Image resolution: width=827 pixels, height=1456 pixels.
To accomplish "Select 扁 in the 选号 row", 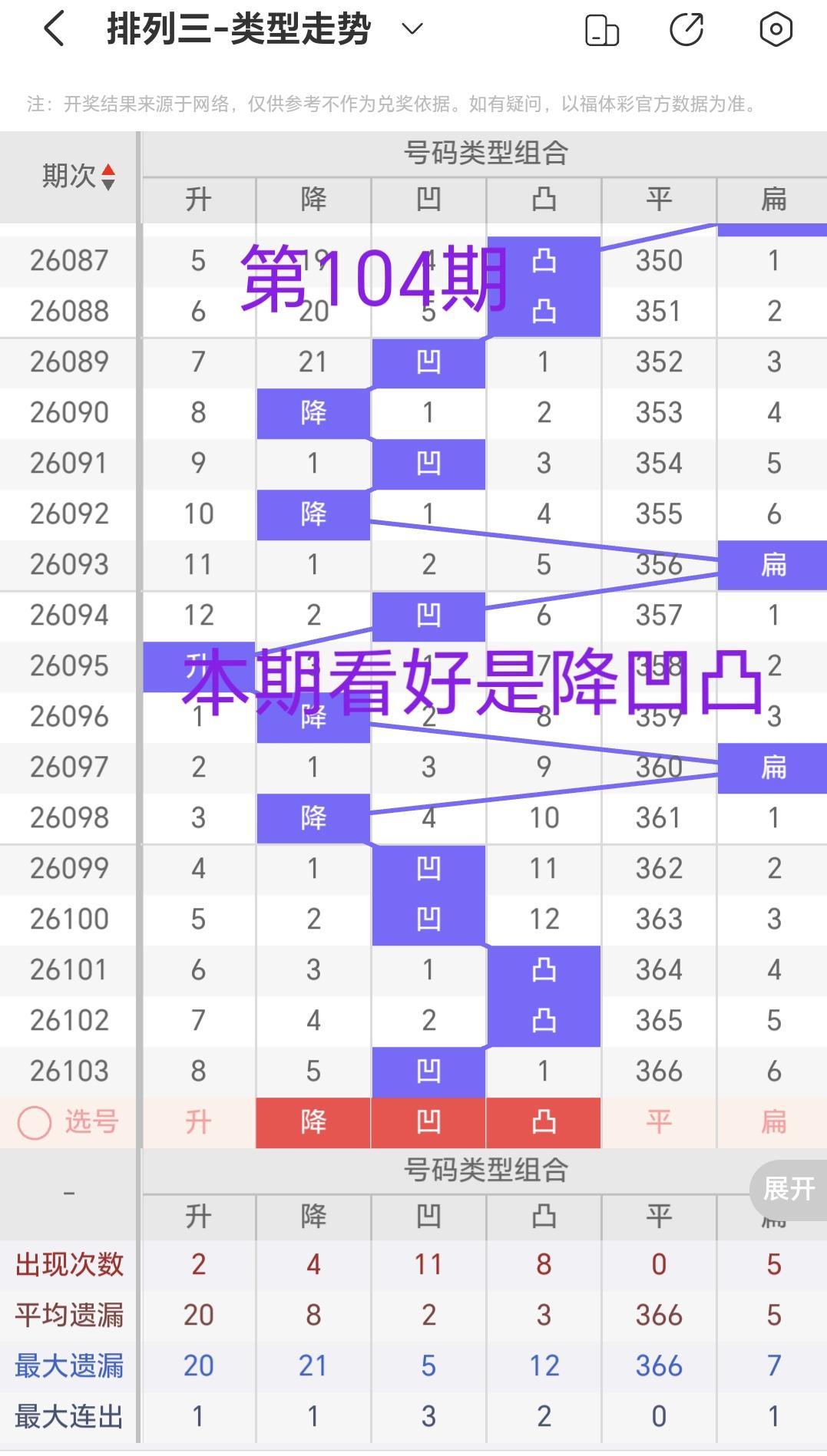I will [772, 1122].
